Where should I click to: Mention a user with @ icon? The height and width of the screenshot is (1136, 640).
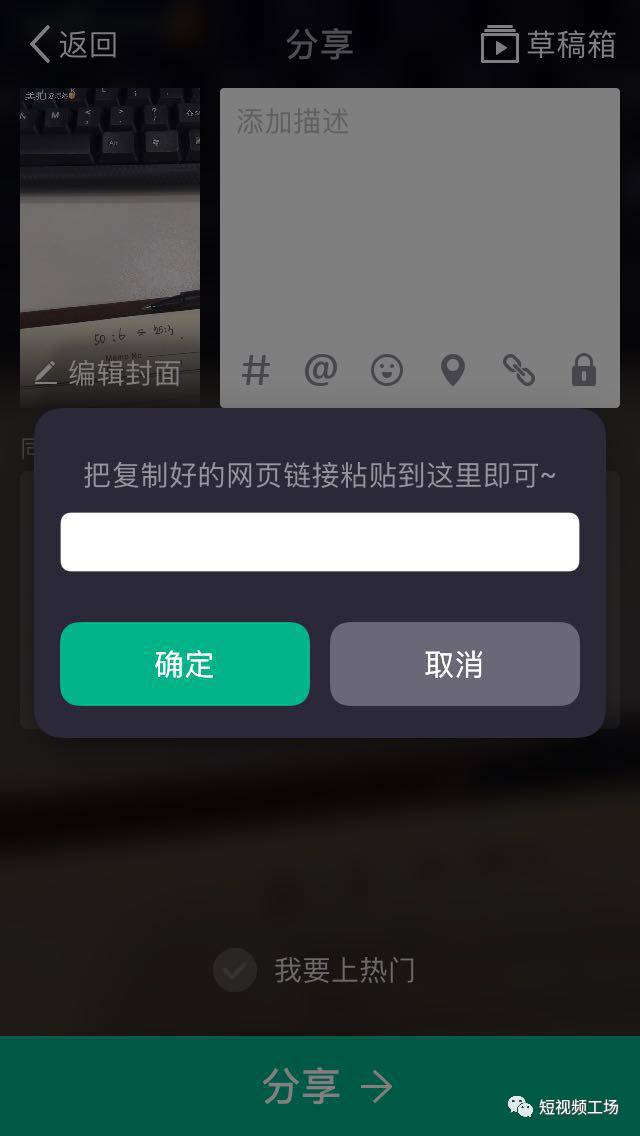click(x=321, y=371)
